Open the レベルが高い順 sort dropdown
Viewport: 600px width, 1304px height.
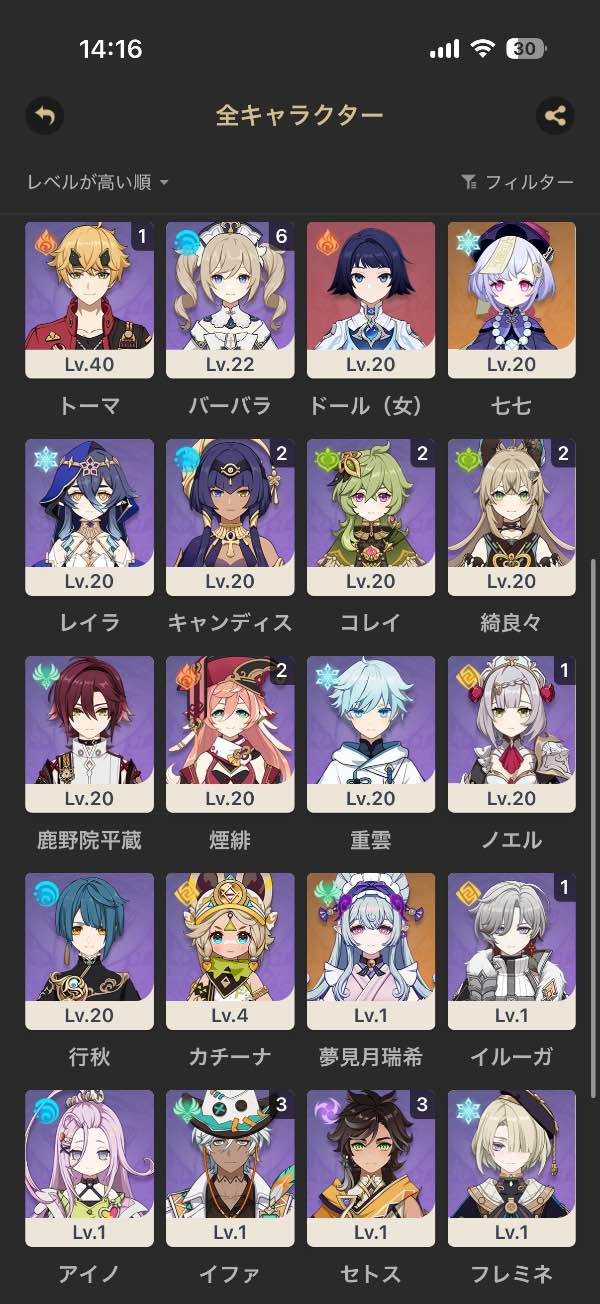click(98, 182)
